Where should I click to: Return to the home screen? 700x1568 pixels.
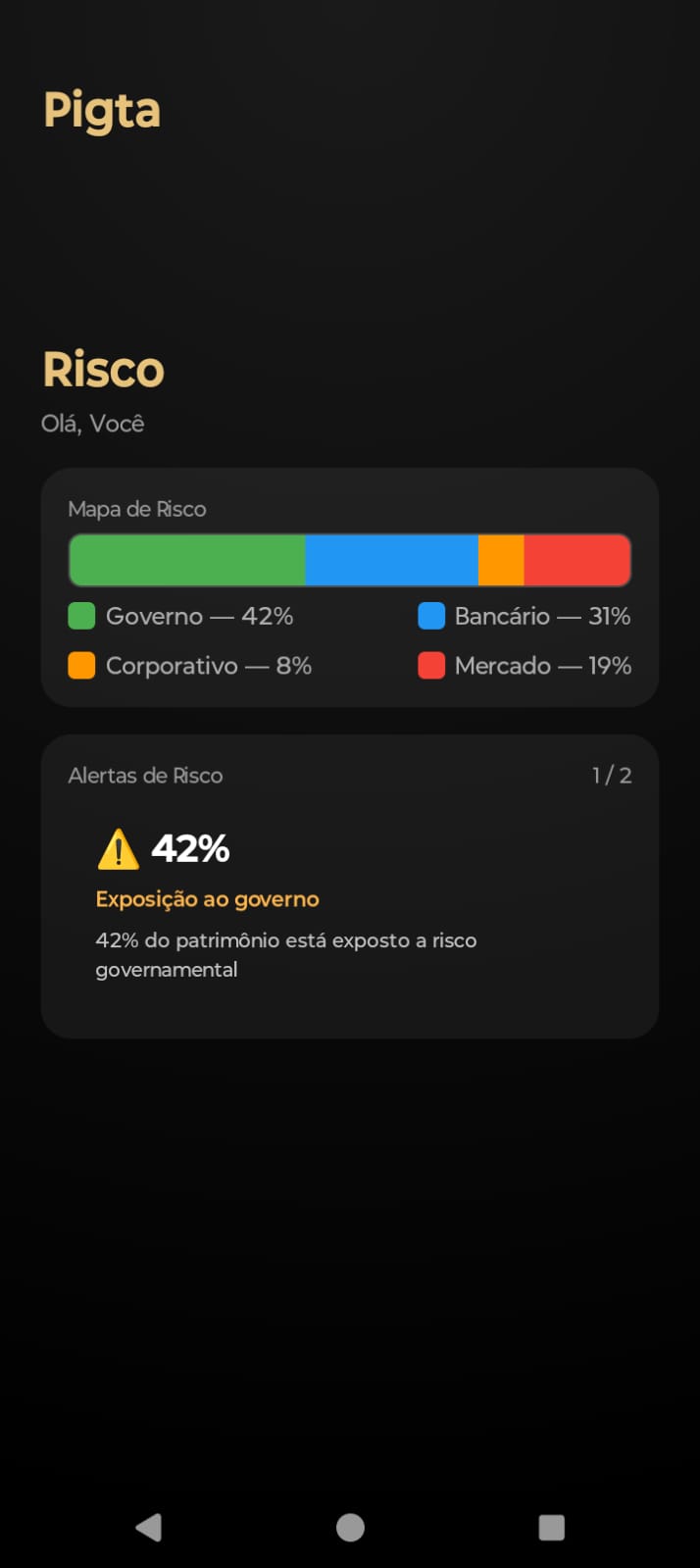[x=350, y=1527]
